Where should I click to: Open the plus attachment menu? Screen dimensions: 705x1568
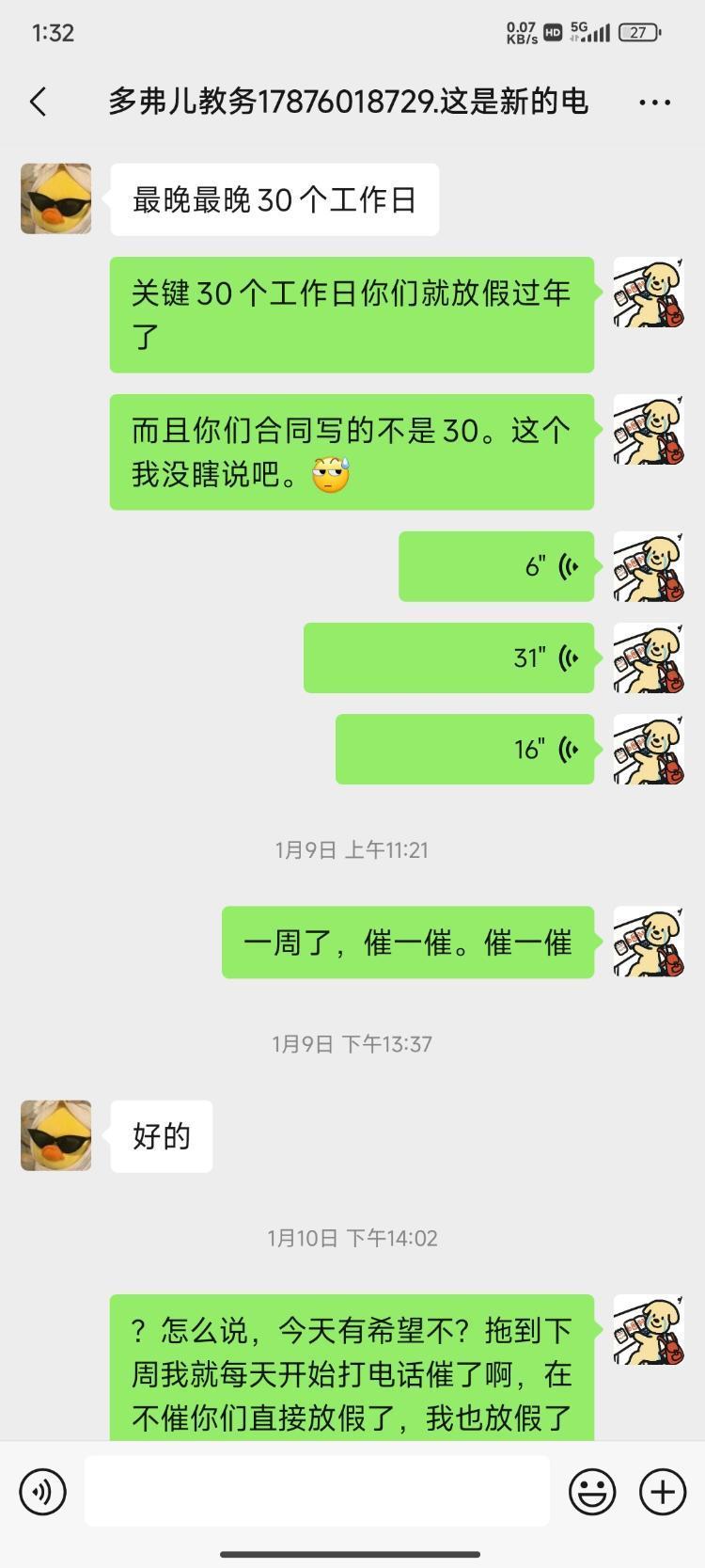click(x=663, y=1491)
